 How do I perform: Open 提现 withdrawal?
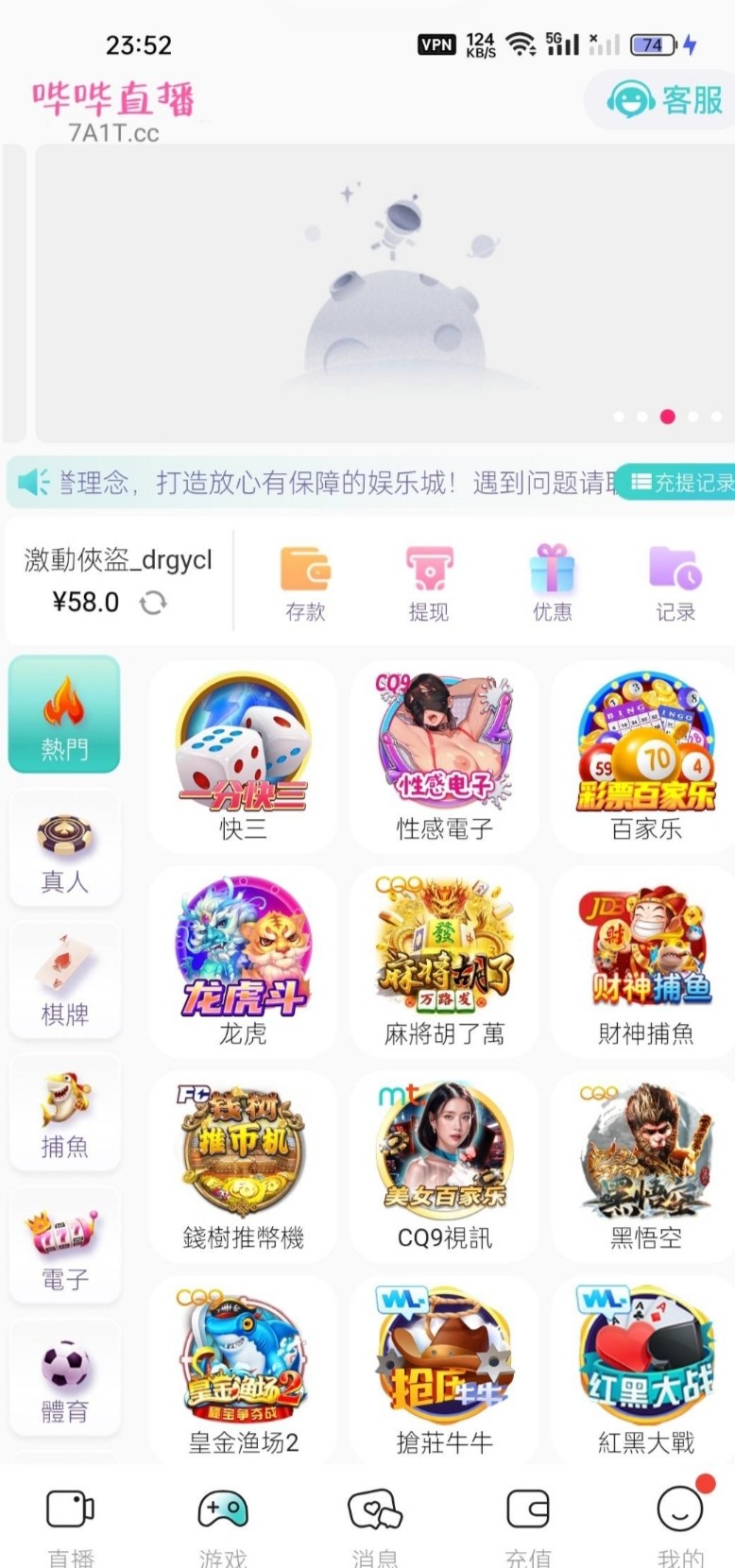click(x=428, y=583)
